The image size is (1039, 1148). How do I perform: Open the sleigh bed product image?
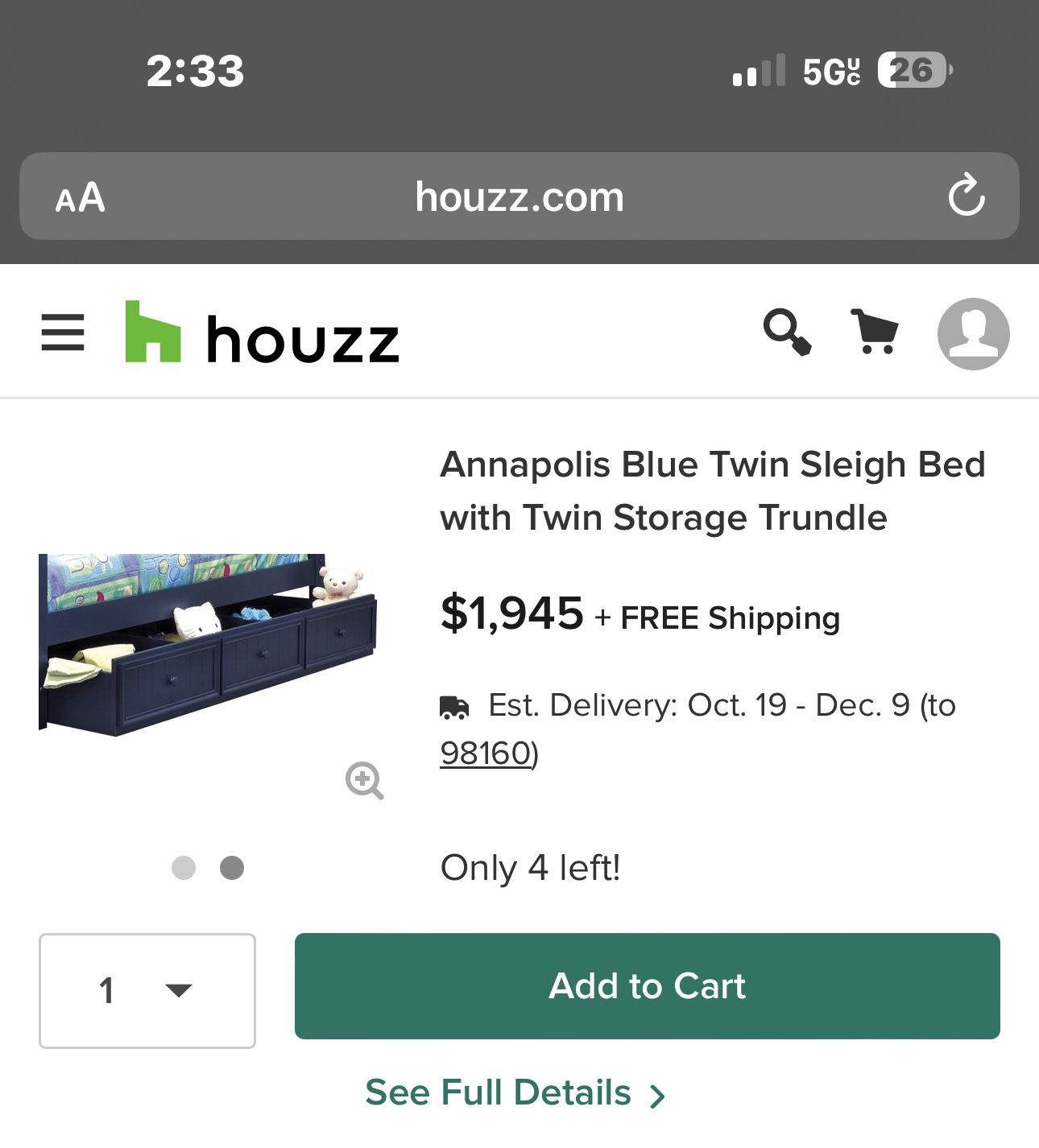(x=208, y=643)
